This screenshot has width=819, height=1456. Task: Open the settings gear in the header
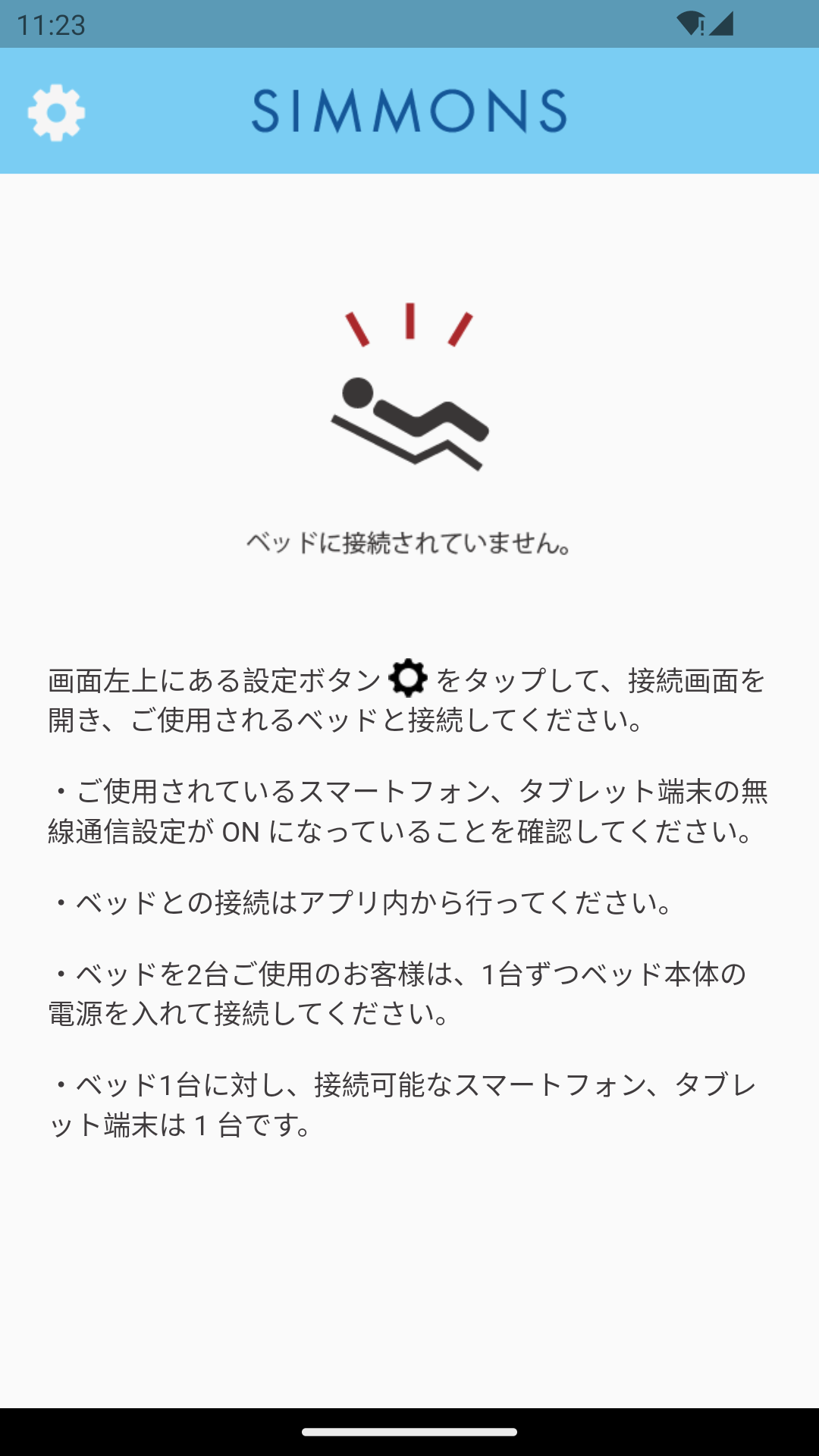(56, 112)
